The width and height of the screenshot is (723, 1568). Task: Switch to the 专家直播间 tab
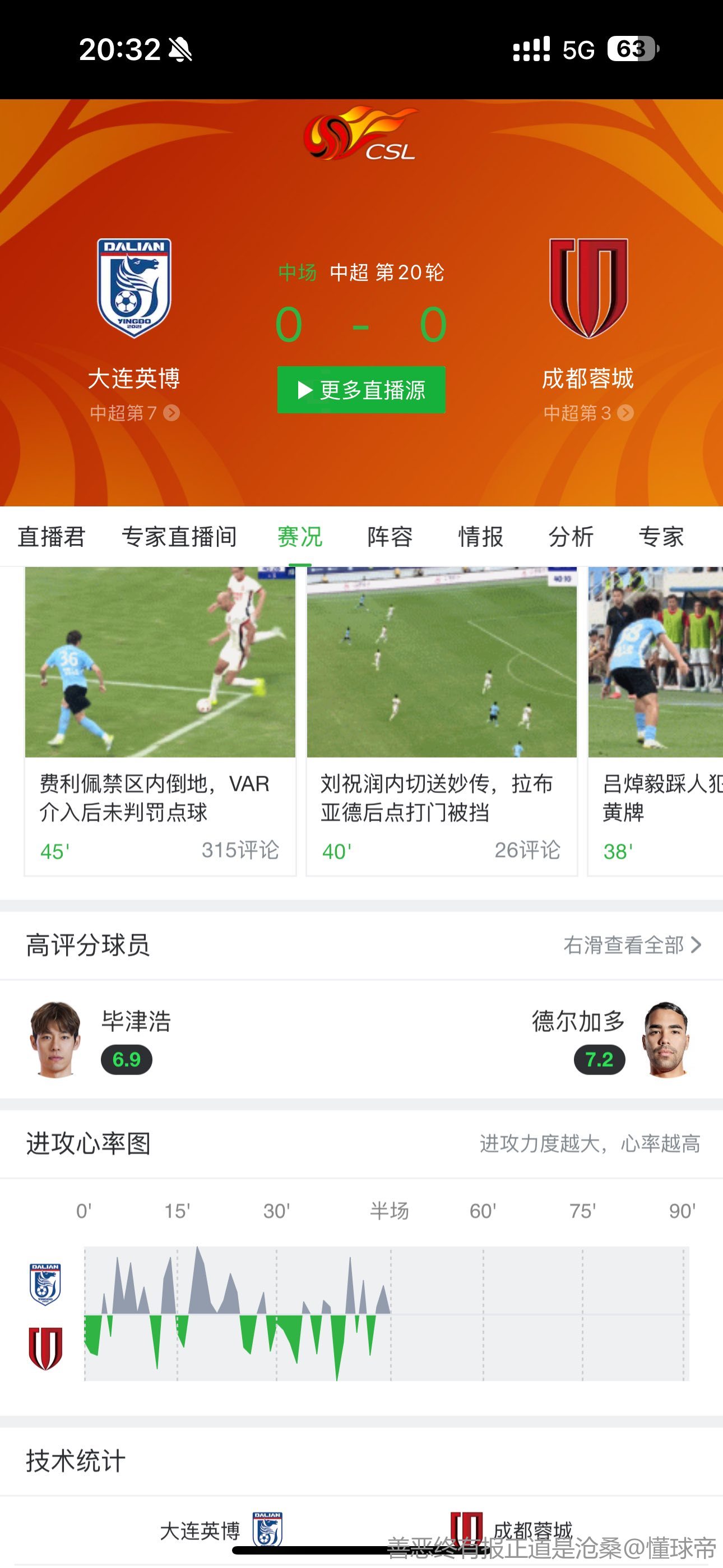click(179, 537)
